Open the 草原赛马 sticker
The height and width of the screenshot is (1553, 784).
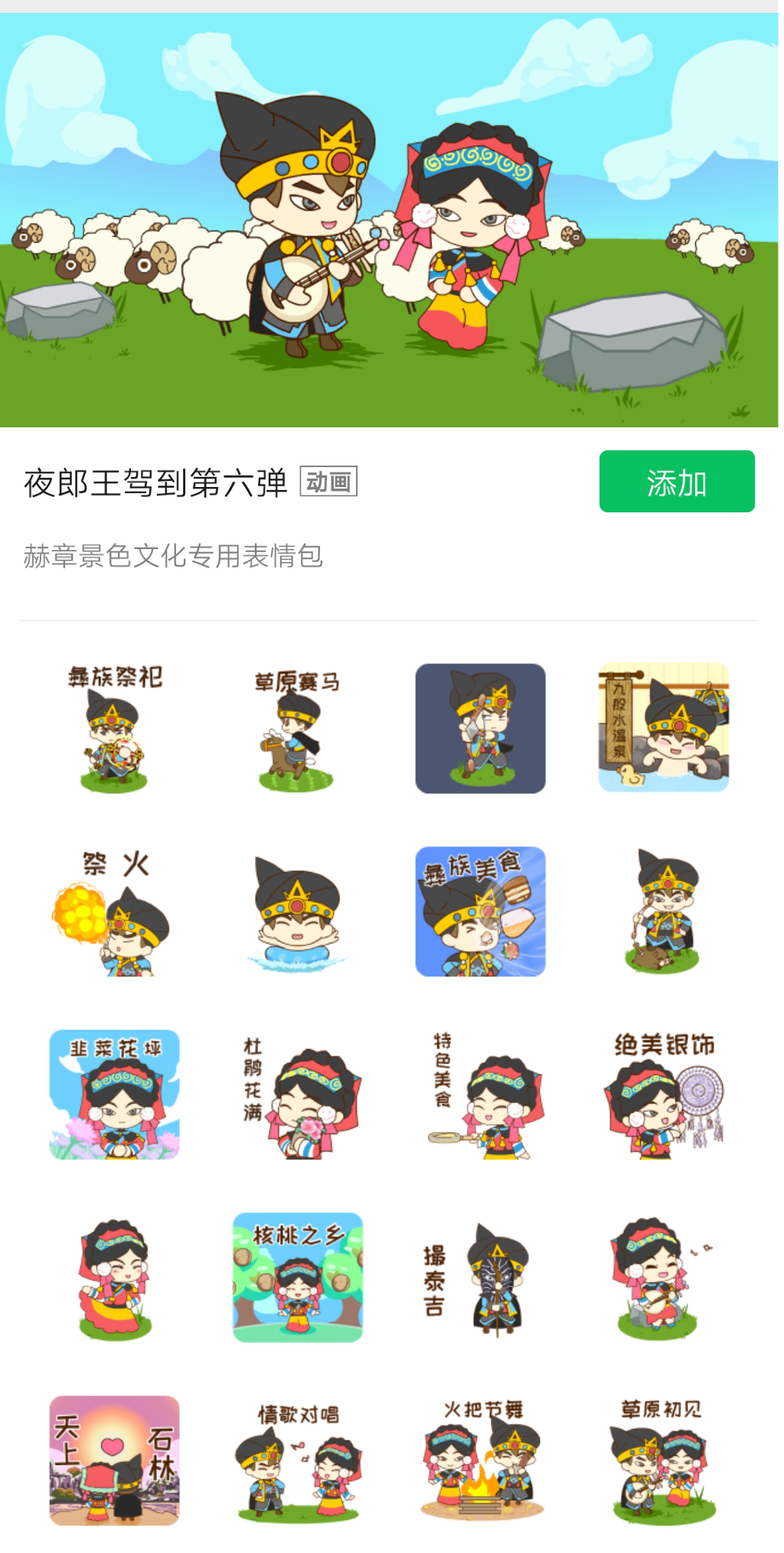tap(298, 728)
